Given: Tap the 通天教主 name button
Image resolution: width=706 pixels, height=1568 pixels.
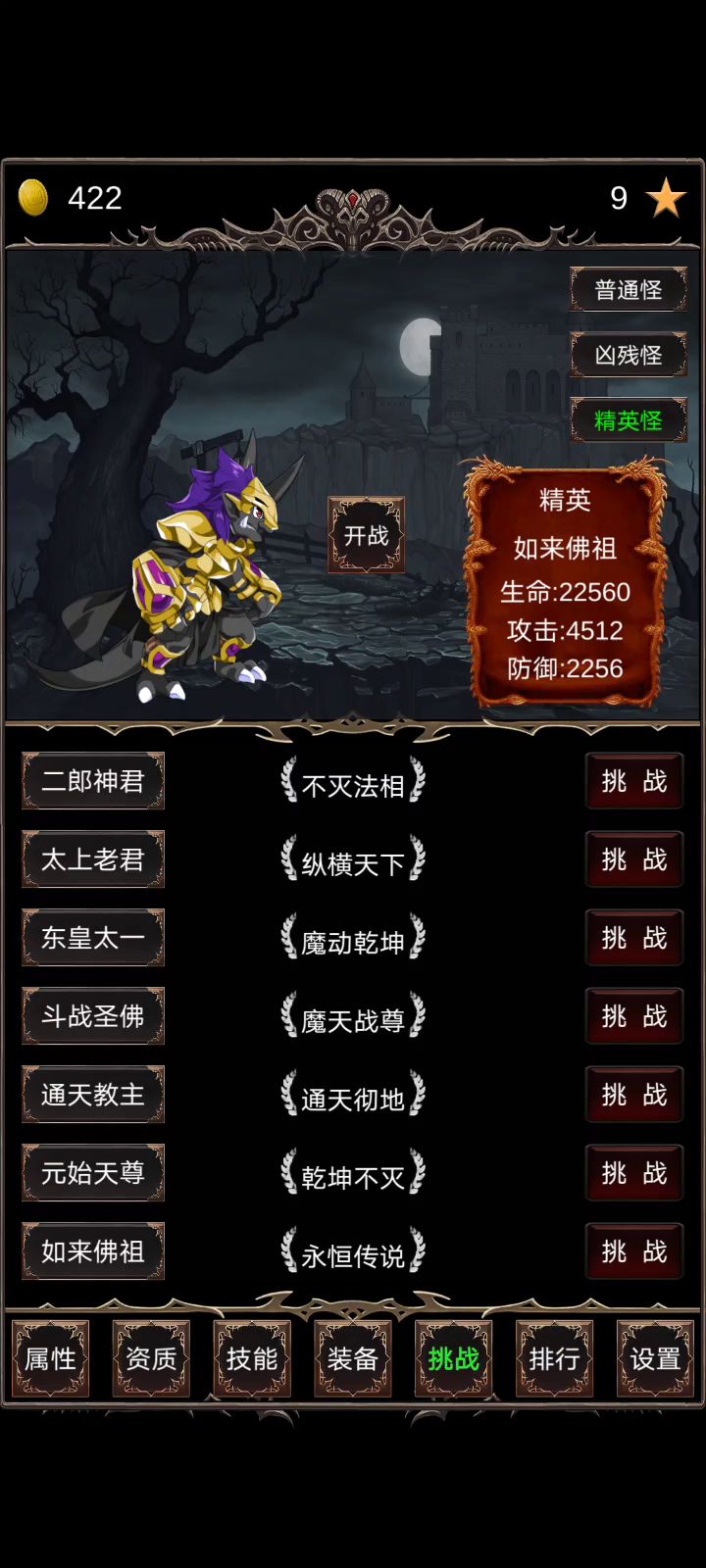Looking at the screenshot, I should tap(93, 1095).
